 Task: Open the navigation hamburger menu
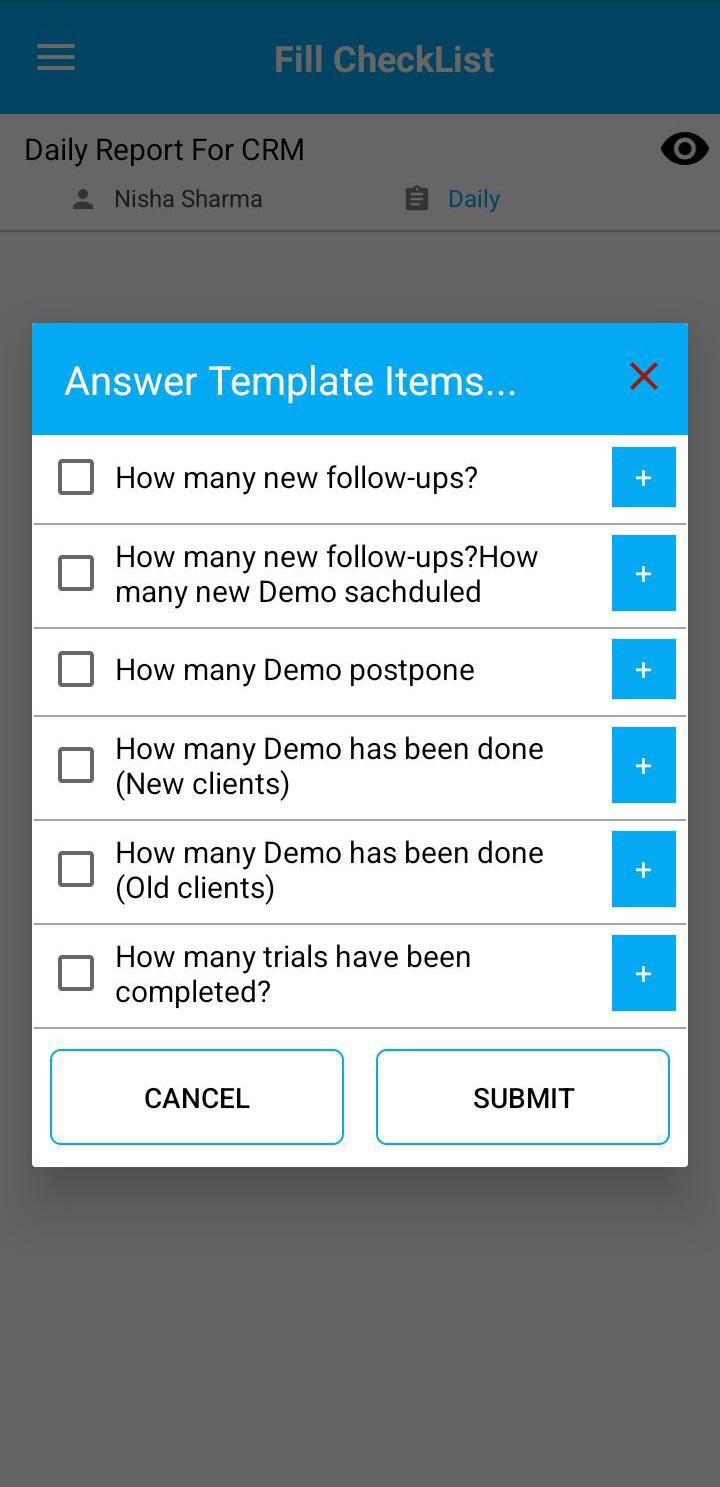point(55,57)
